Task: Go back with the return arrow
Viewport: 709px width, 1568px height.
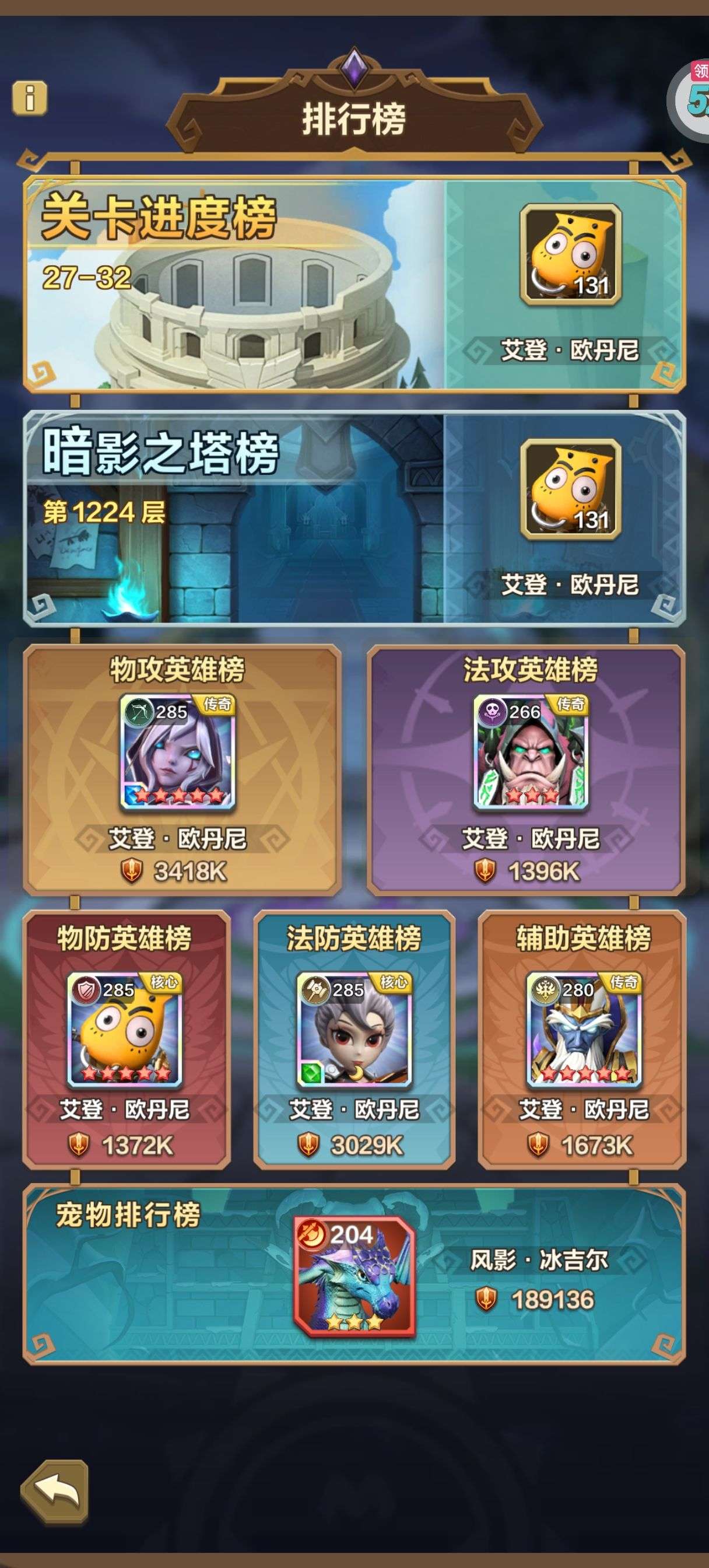Action: (x=55, y=1490)
